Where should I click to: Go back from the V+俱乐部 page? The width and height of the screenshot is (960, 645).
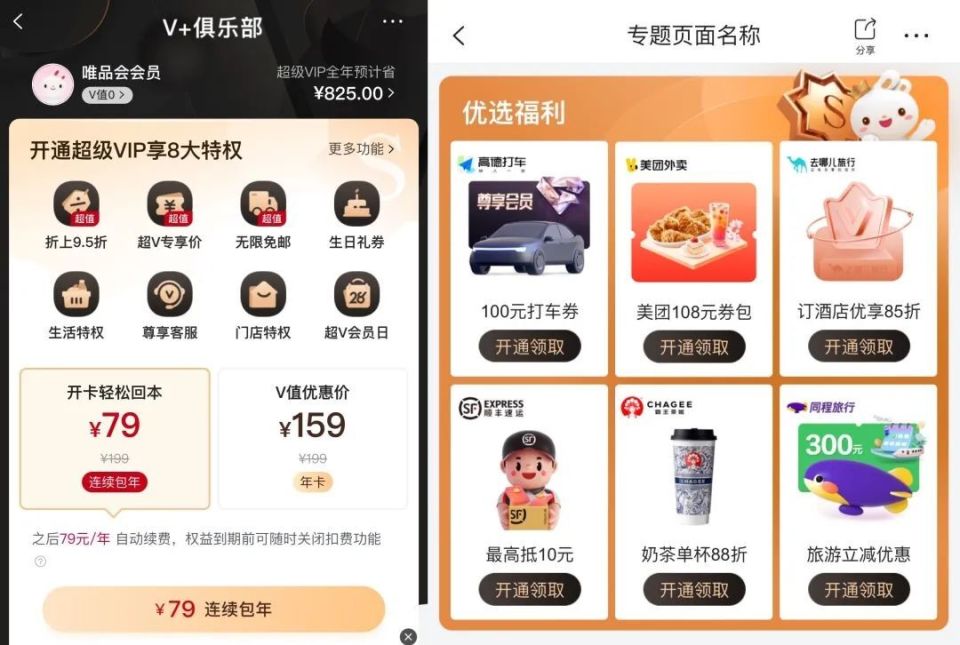(x=18, y=21)
